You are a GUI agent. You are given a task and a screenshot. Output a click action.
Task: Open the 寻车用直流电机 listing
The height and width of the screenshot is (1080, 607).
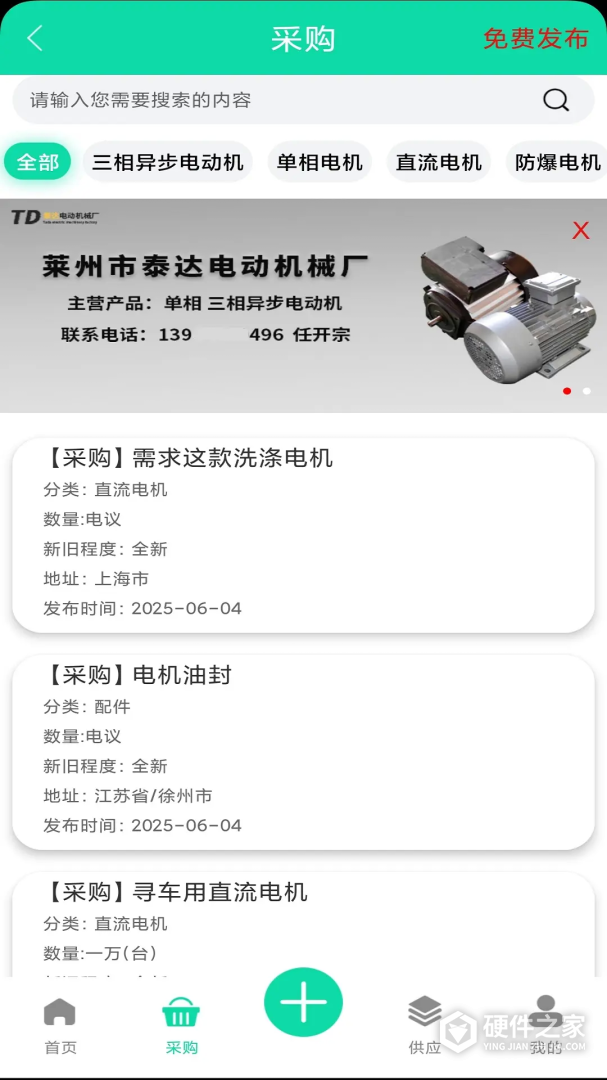click(303, 922)
